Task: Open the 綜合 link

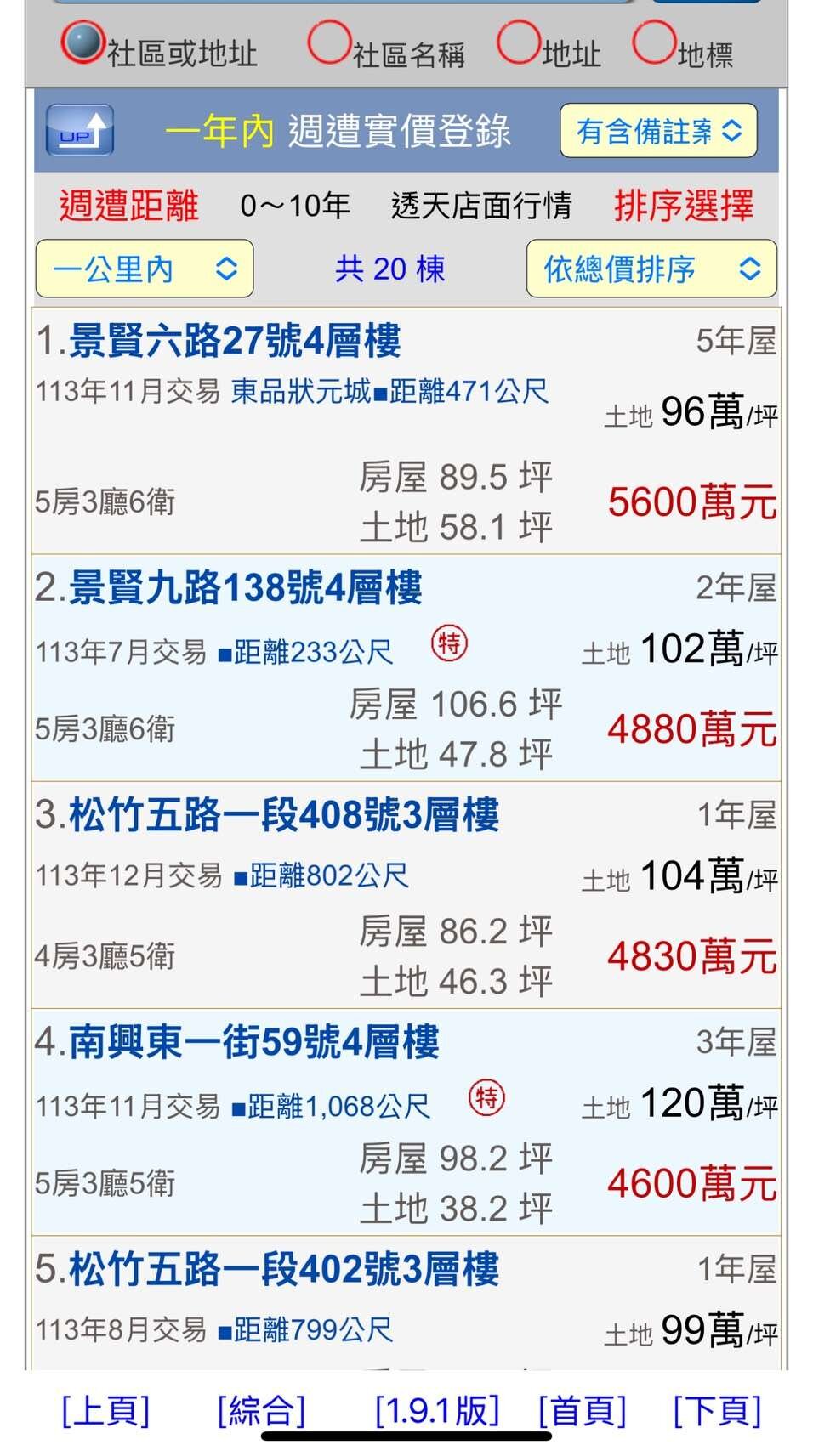Action: click(261, 1411)
